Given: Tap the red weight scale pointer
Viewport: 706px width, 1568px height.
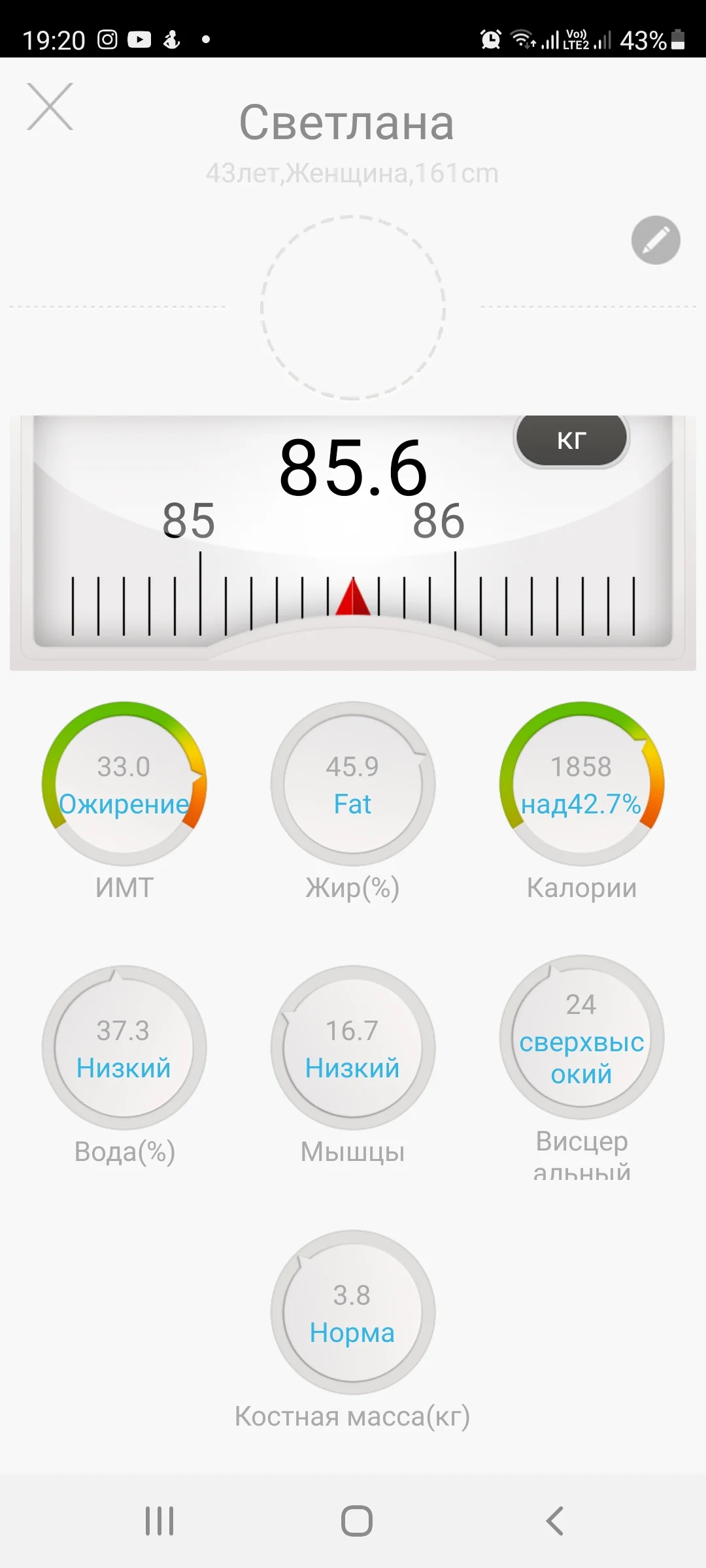Looking at the screenshot, I should coord(353,598).
